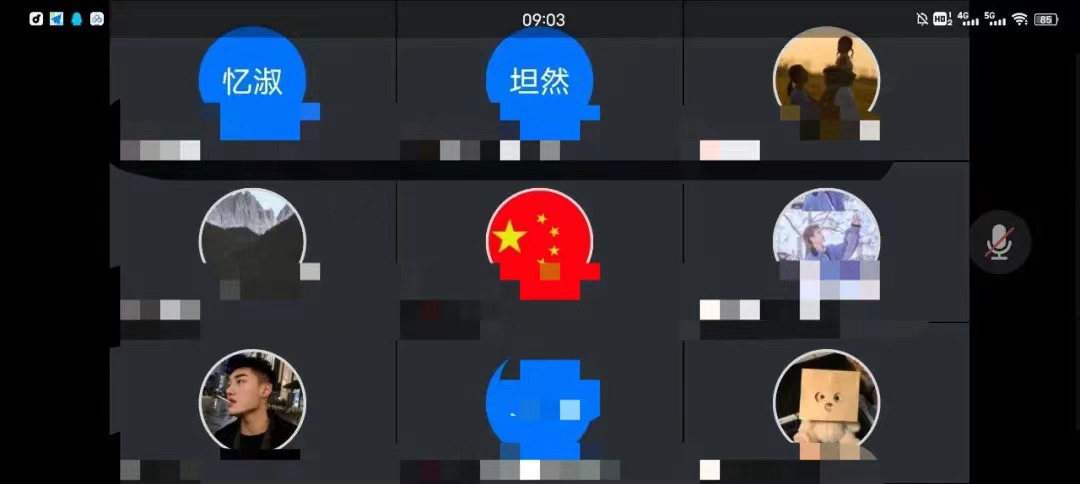Select the tile with cardboard-box toy avatar
This screenshot has height=484, width=1080.
click(x=826, y=402)
